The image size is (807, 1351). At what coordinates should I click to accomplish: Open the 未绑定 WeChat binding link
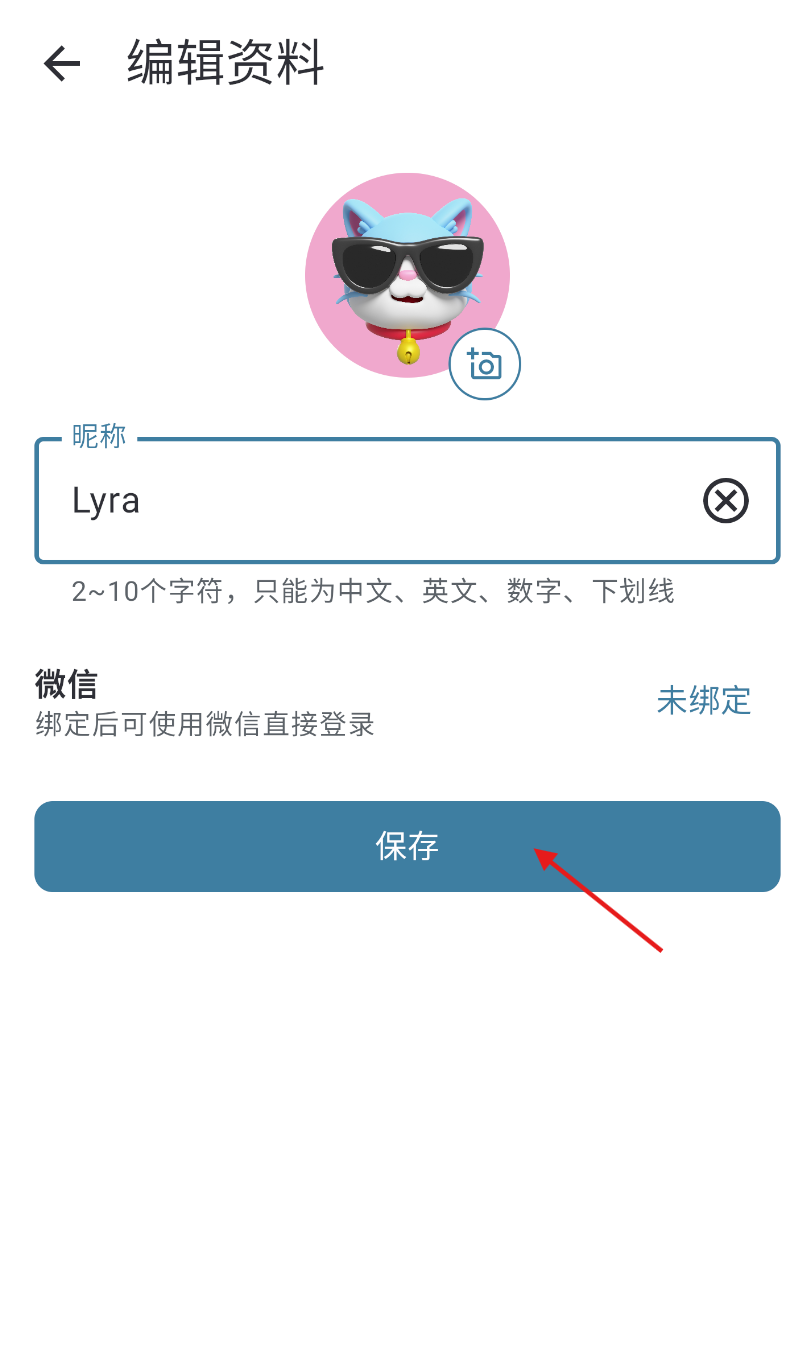click(x=704, y=701)
